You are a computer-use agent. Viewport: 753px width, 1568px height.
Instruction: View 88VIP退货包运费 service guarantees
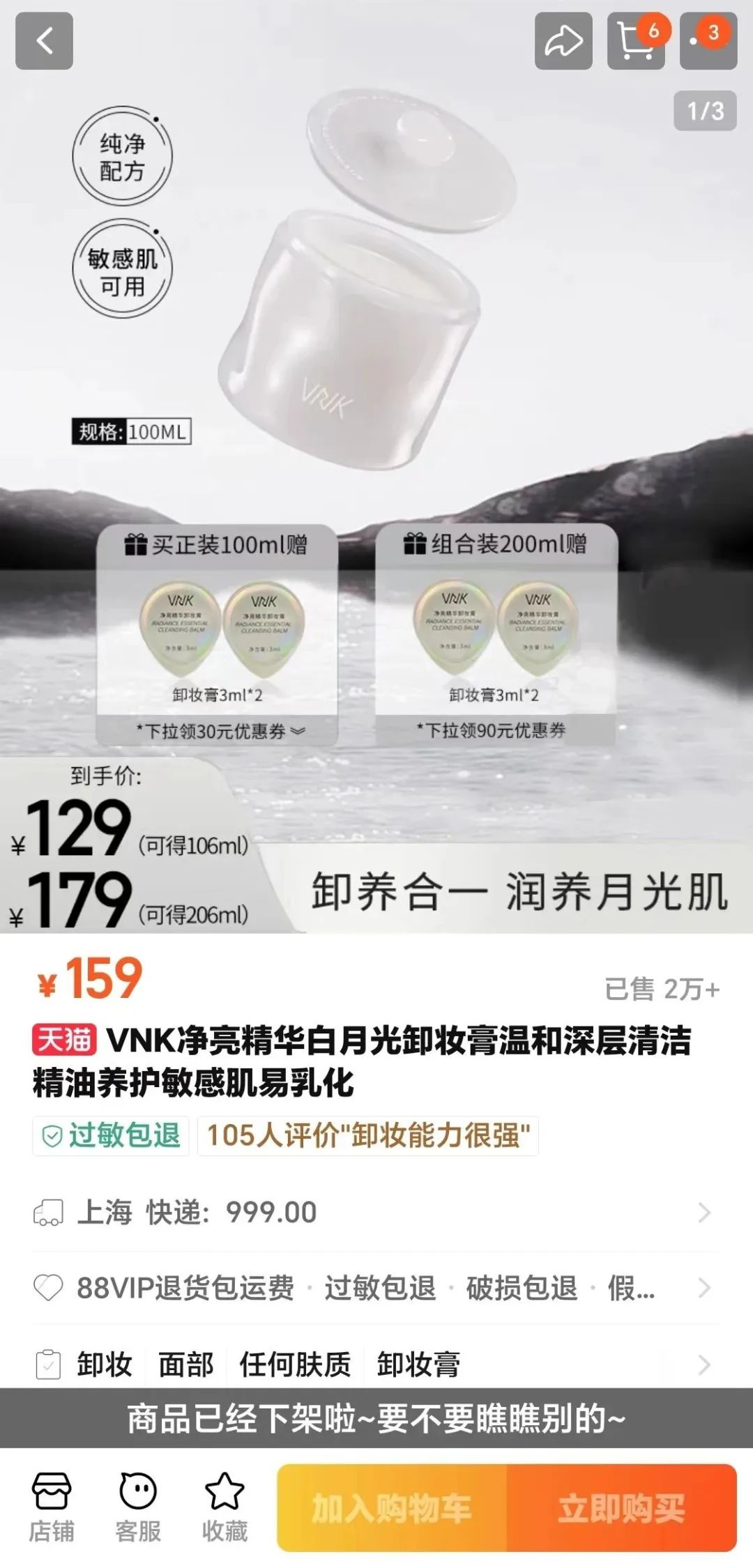coord(376,1288)
